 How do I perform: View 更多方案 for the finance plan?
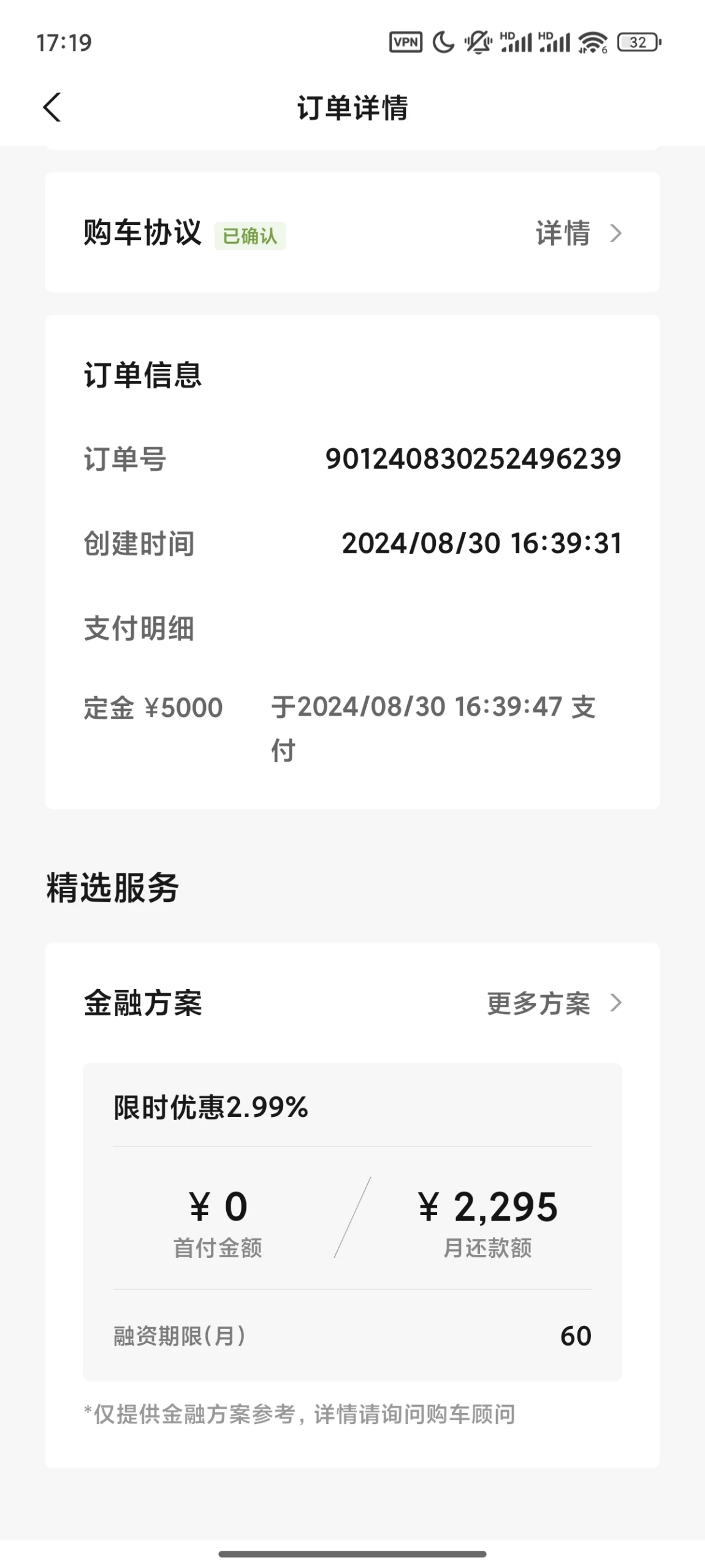point(554,1003)
